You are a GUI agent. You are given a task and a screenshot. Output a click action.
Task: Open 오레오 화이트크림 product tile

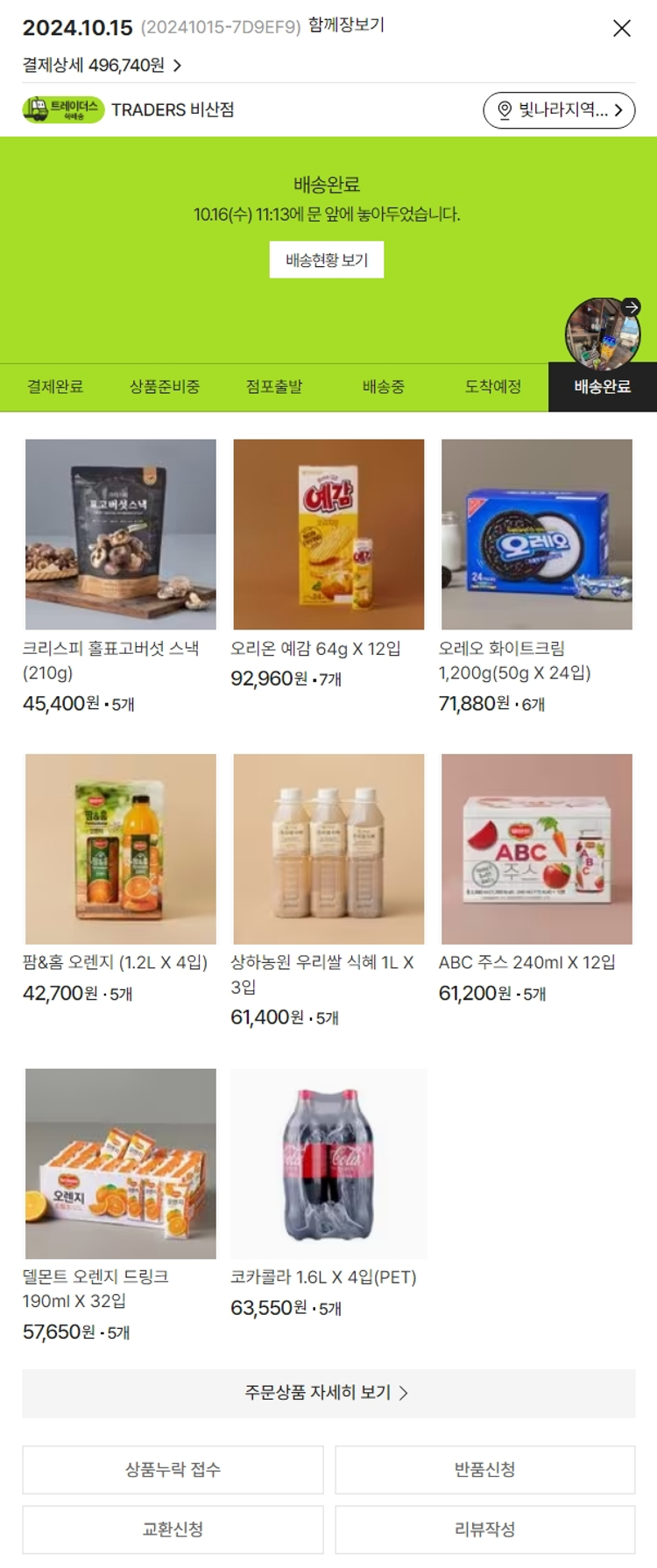coord(536,534)
